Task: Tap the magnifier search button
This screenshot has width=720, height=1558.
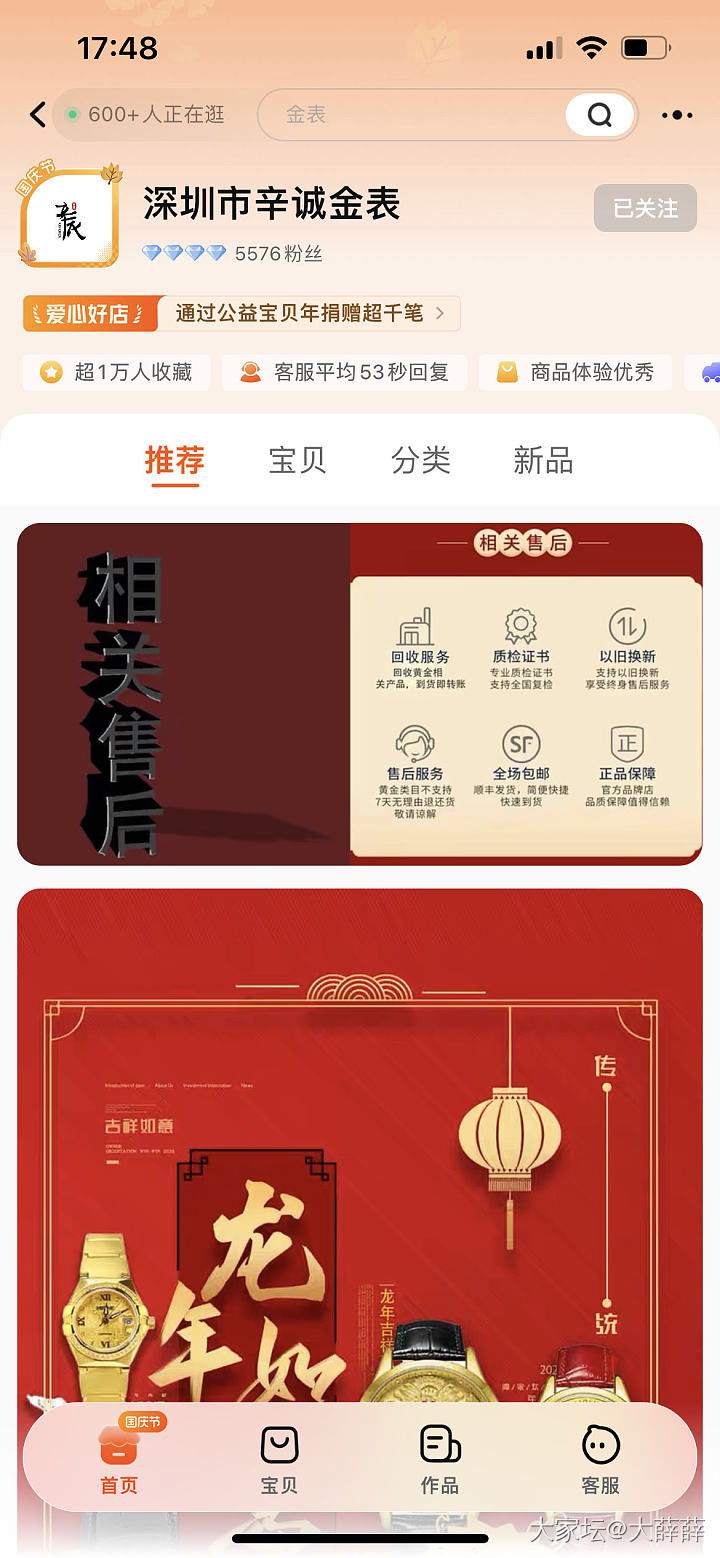Action: [x=599, y=115]
